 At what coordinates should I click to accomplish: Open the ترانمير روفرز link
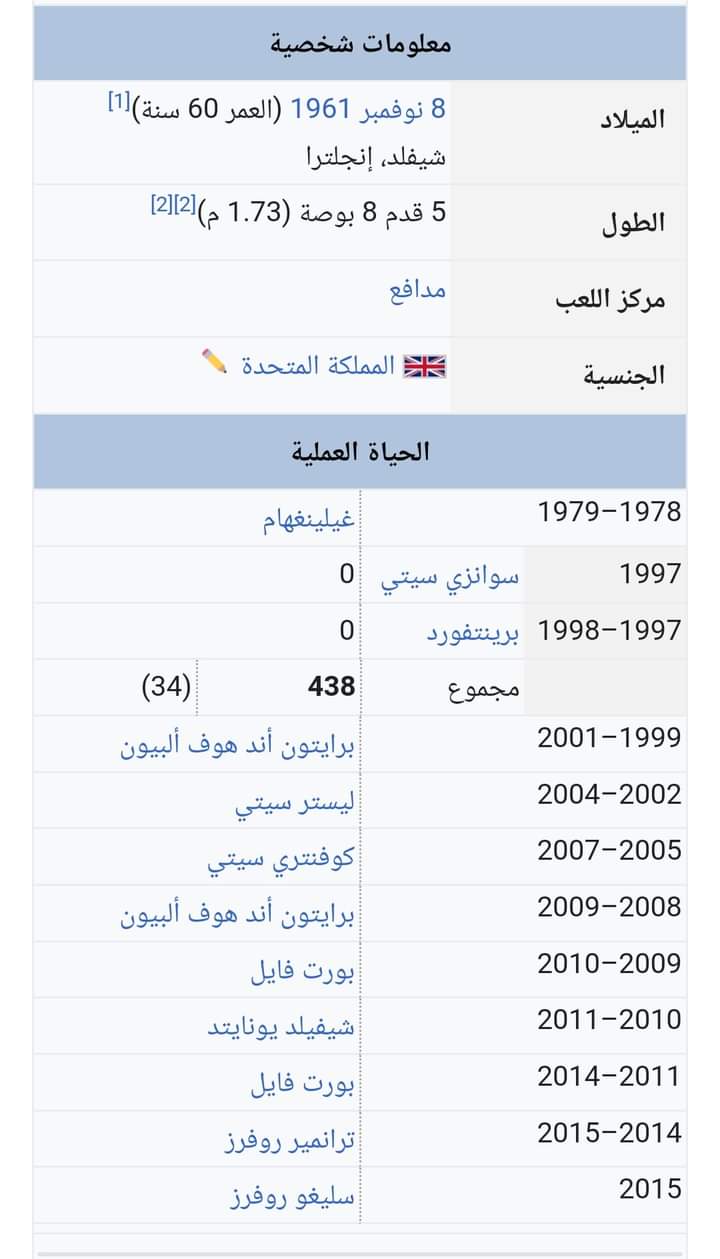[290, 1141]
